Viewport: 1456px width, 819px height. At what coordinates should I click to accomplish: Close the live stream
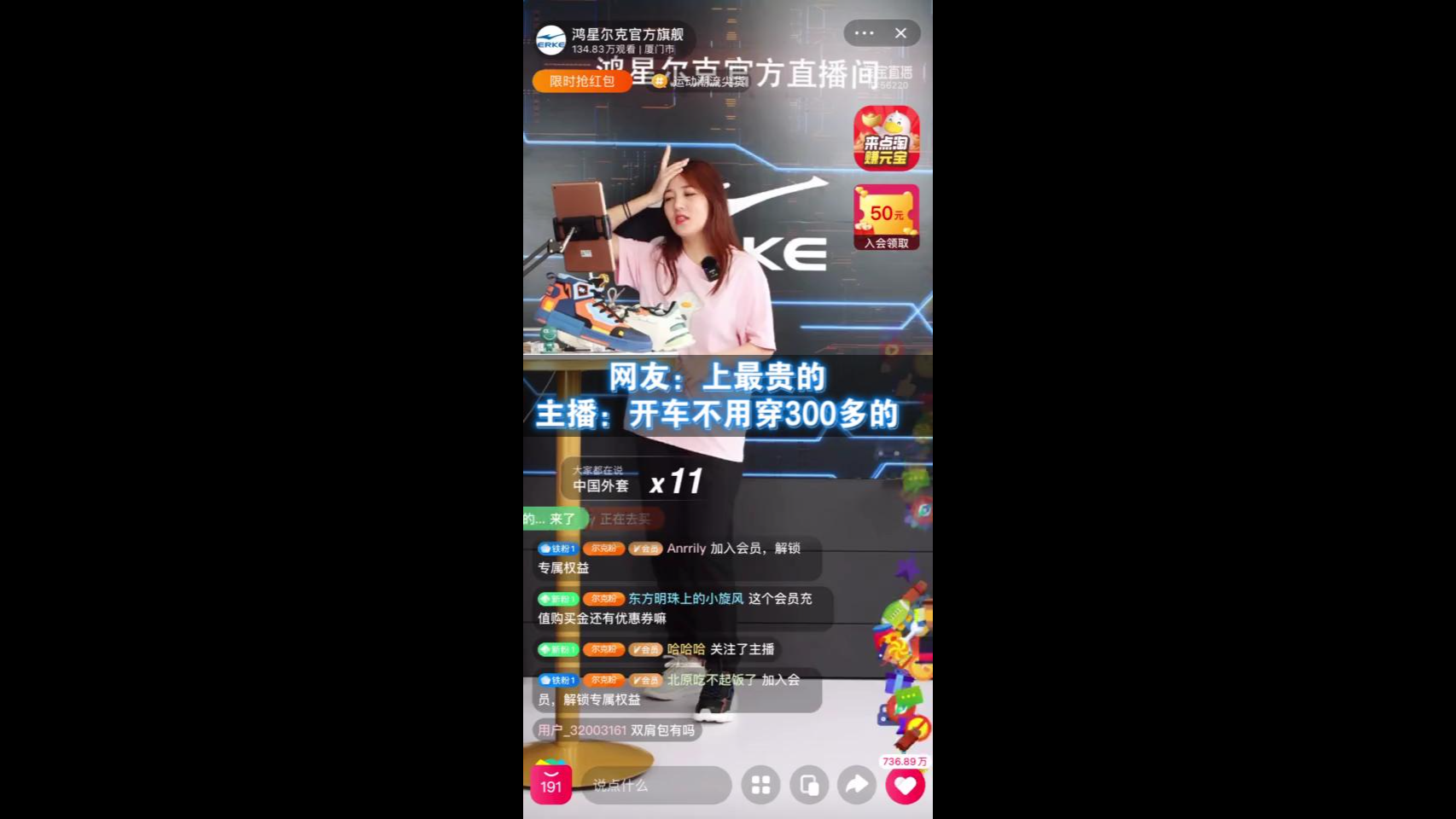pos(900,33)
